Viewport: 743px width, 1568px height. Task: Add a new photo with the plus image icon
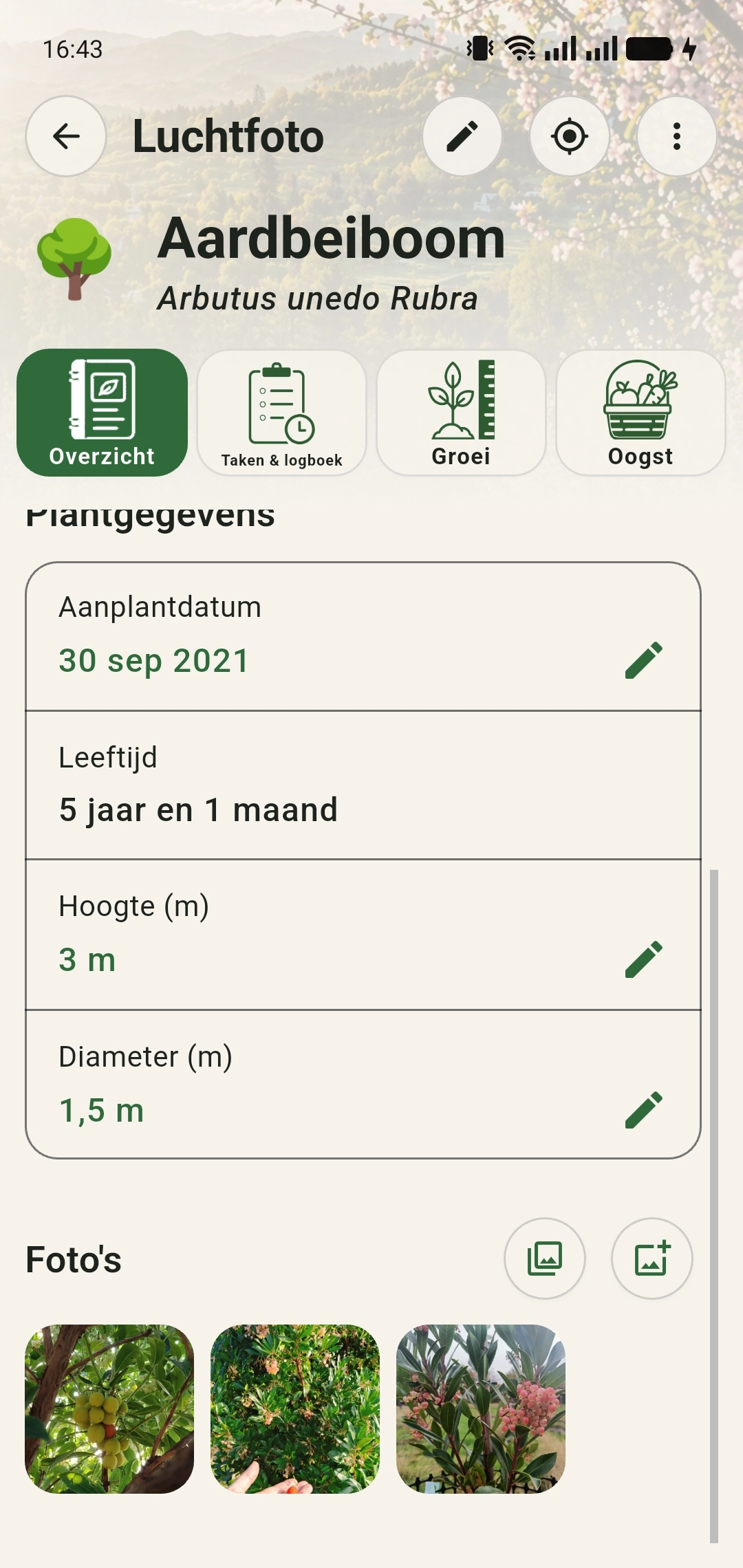[652, 1259]
